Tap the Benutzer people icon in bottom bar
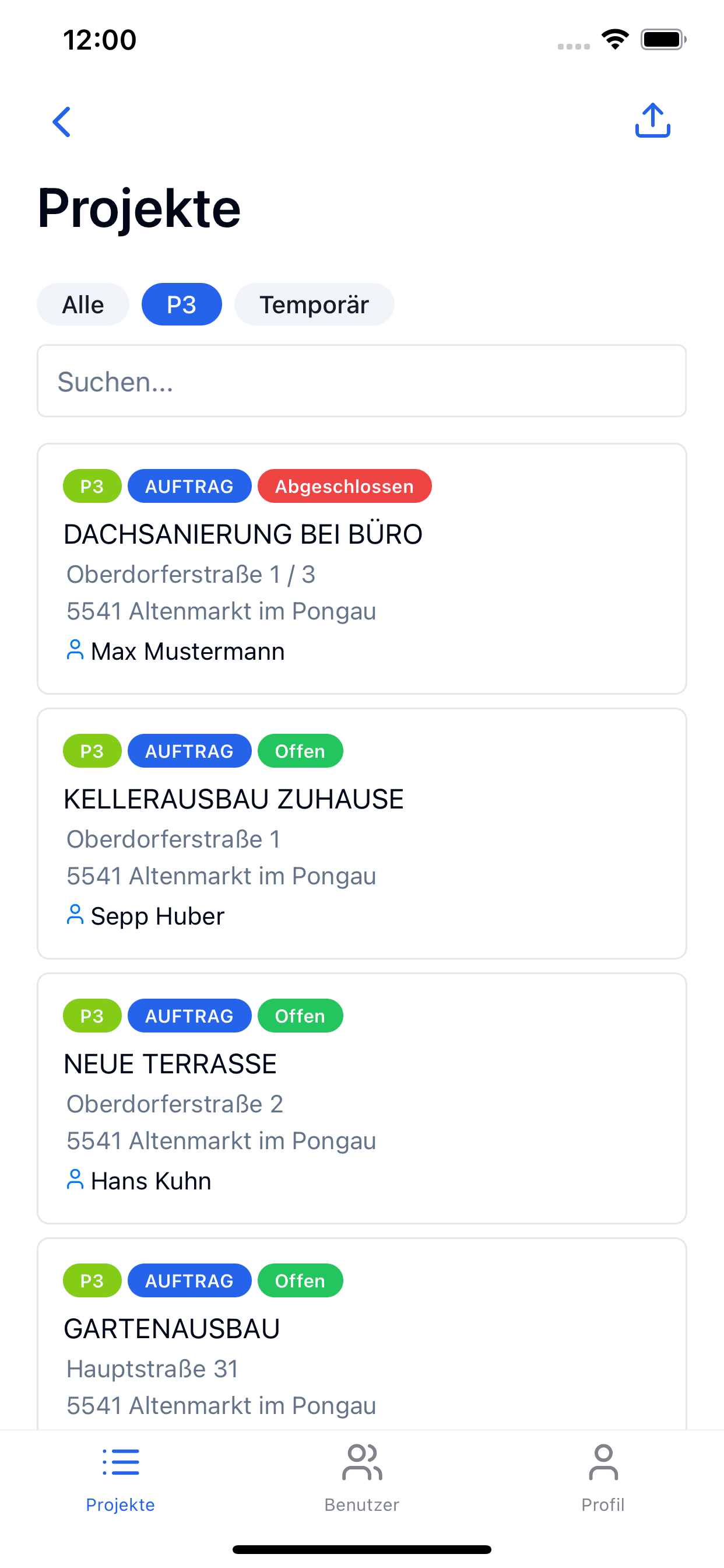This screenshot has height=1568, width=724. coord(361,1464)
